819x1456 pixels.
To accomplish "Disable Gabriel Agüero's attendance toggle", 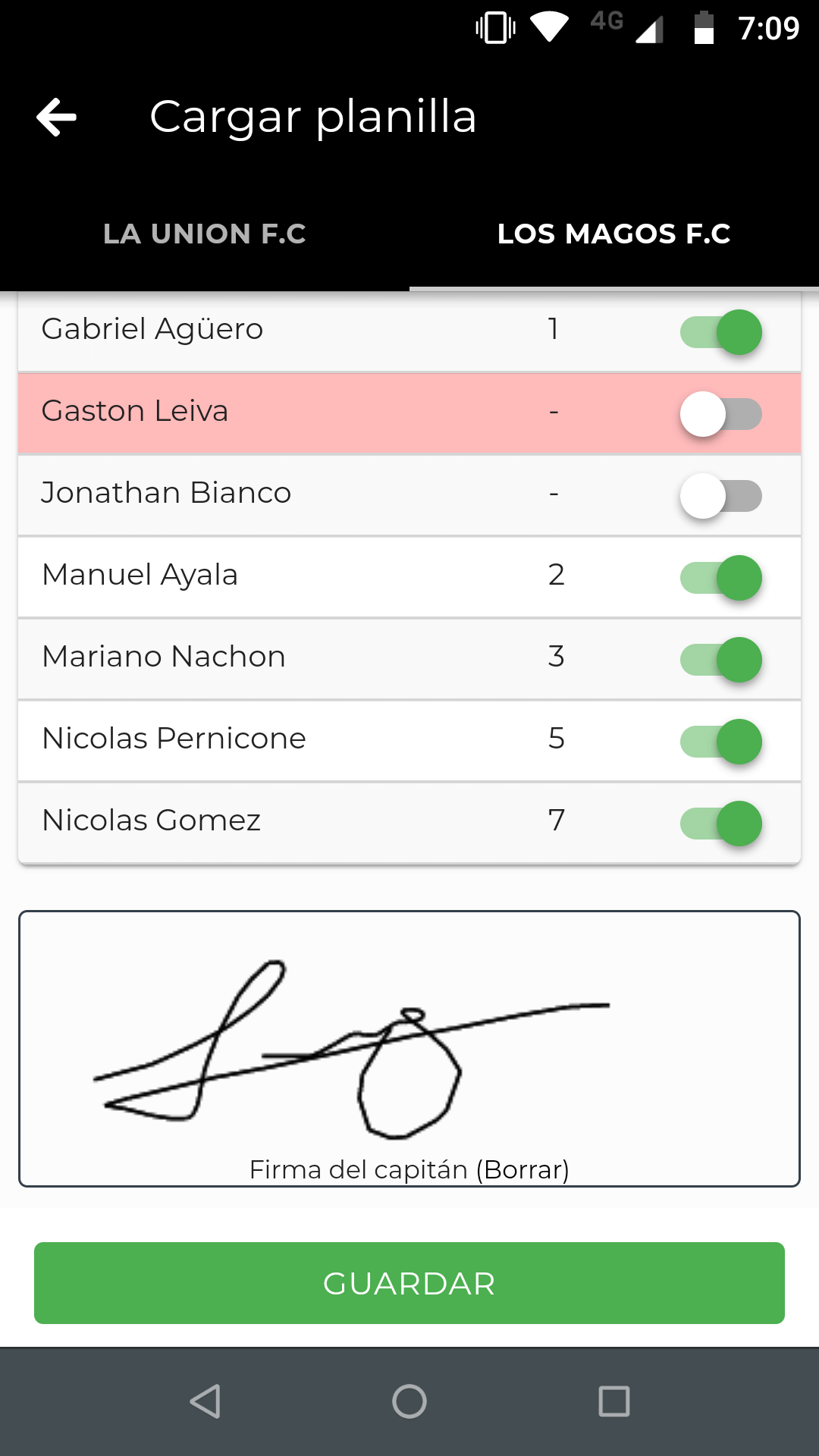I will point(720,331).
